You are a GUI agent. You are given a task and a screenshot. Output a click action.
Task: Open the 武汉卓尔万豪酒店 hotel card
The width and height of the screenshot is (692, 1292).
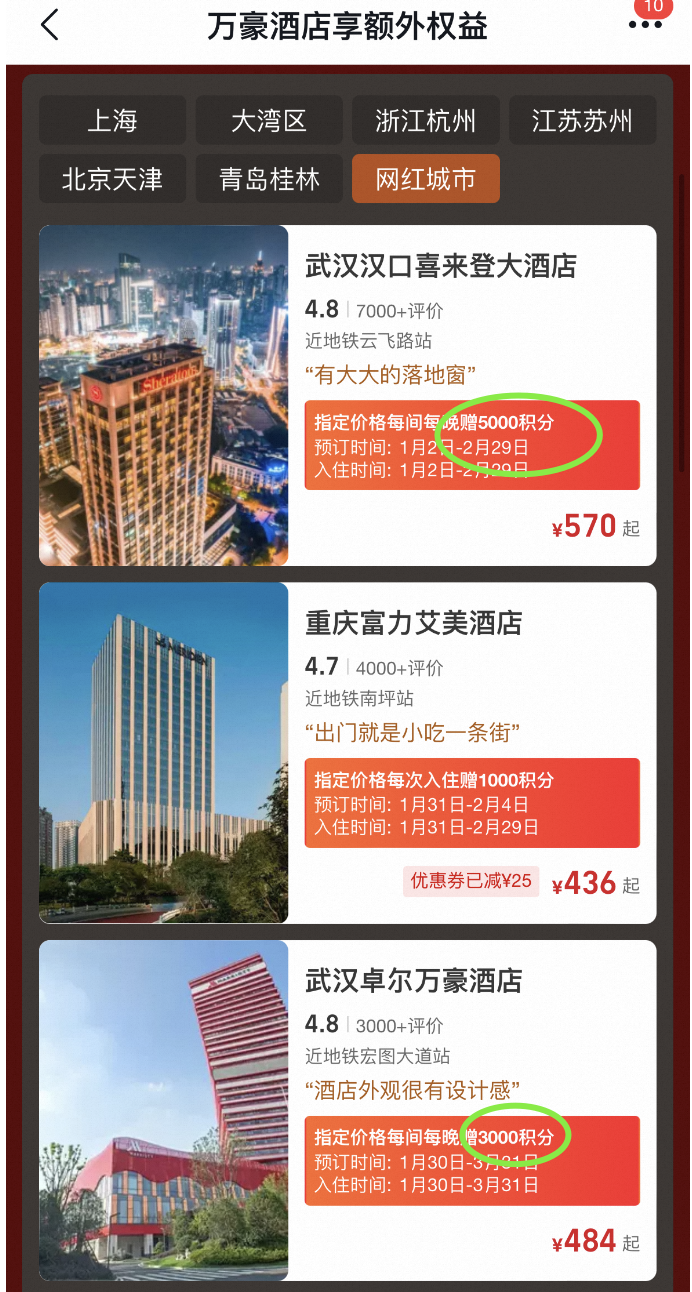[347, 1111]
